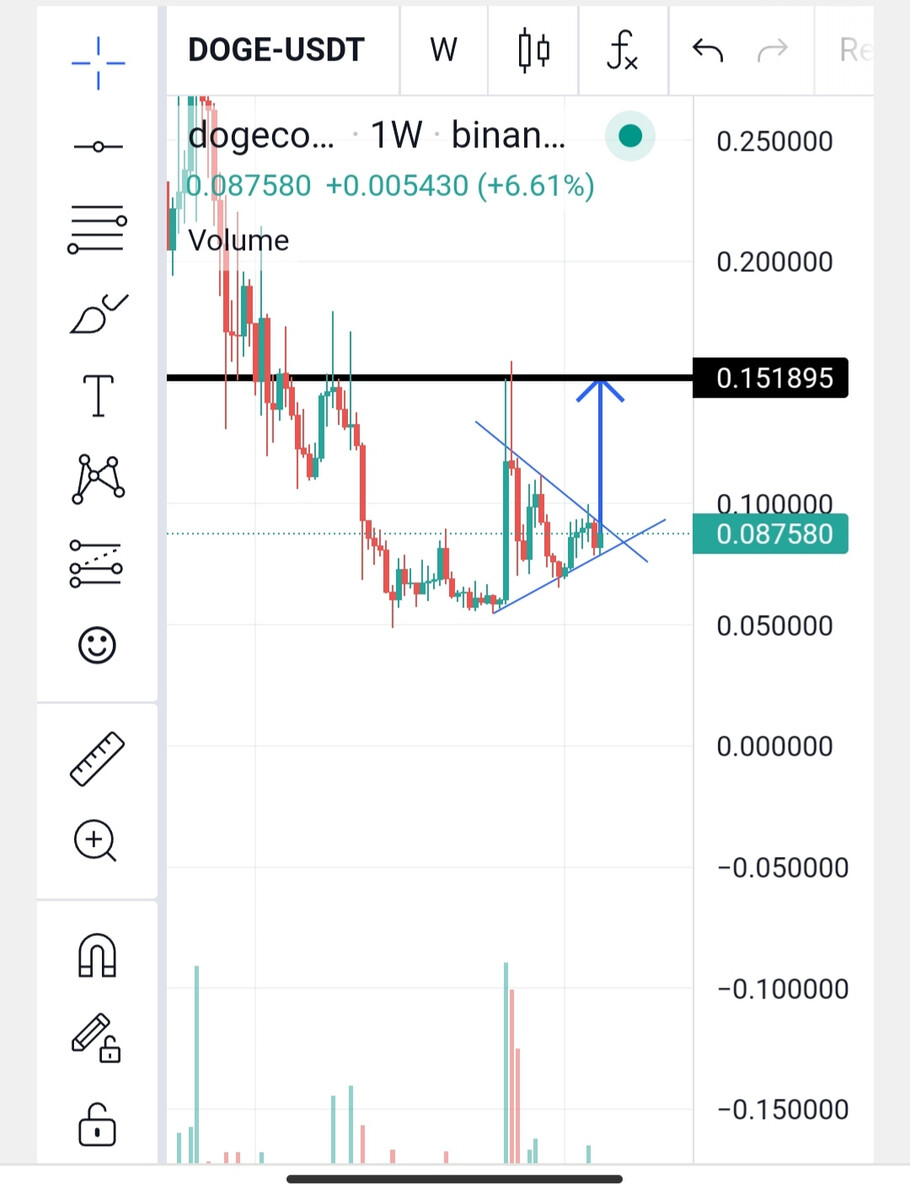Toggle magnet mode for drawings

pyautogui.click(x=97, y=955)
